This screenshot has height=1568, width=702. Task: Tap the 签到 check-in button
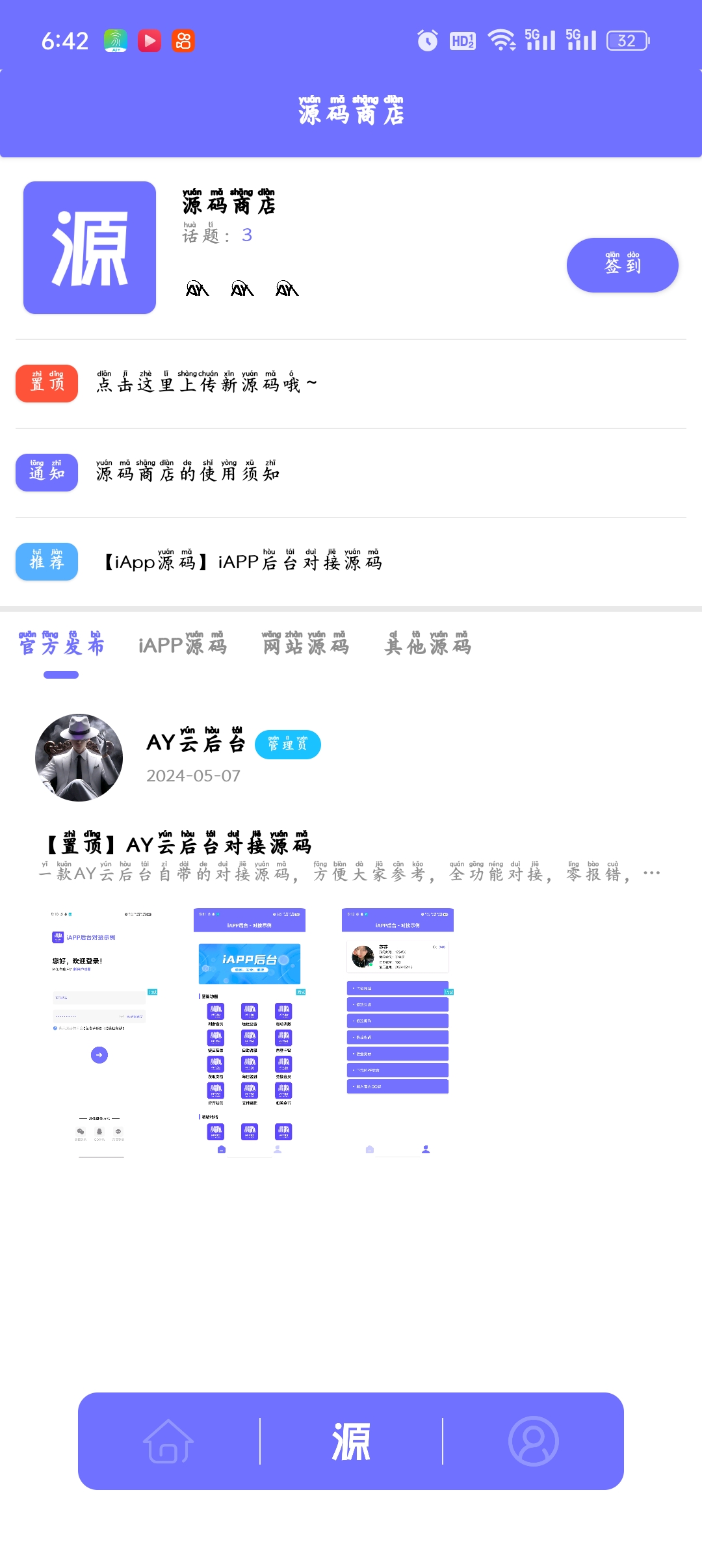coord(622,265)
